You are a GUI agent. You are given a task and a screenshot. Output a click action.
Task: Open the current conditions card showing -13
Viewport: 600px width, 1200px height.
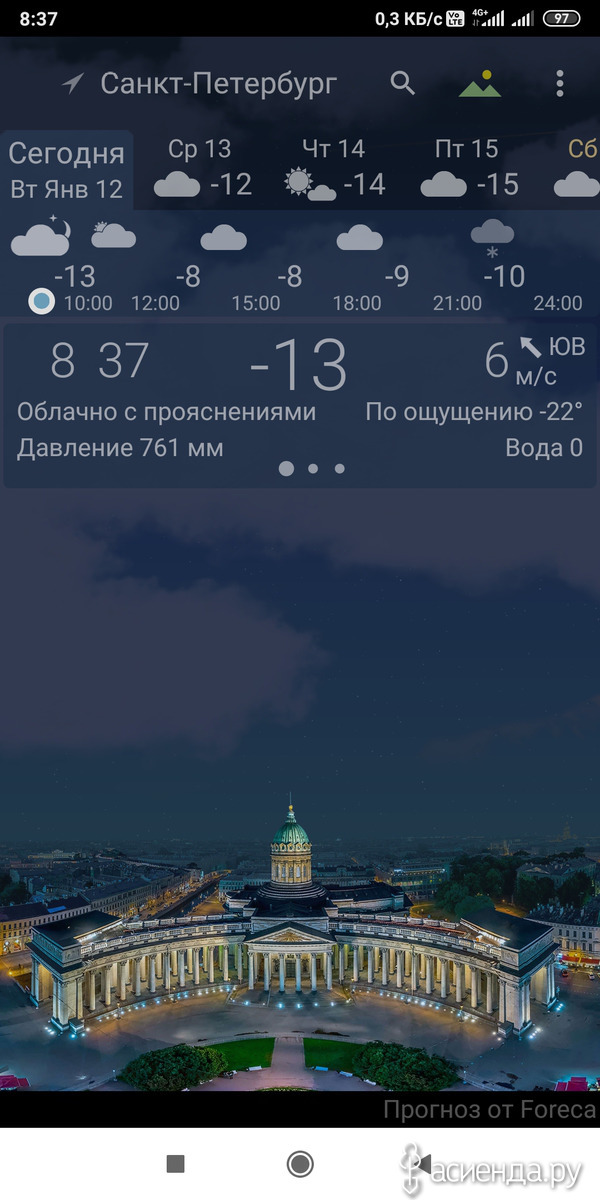click(x=300, y=405)
